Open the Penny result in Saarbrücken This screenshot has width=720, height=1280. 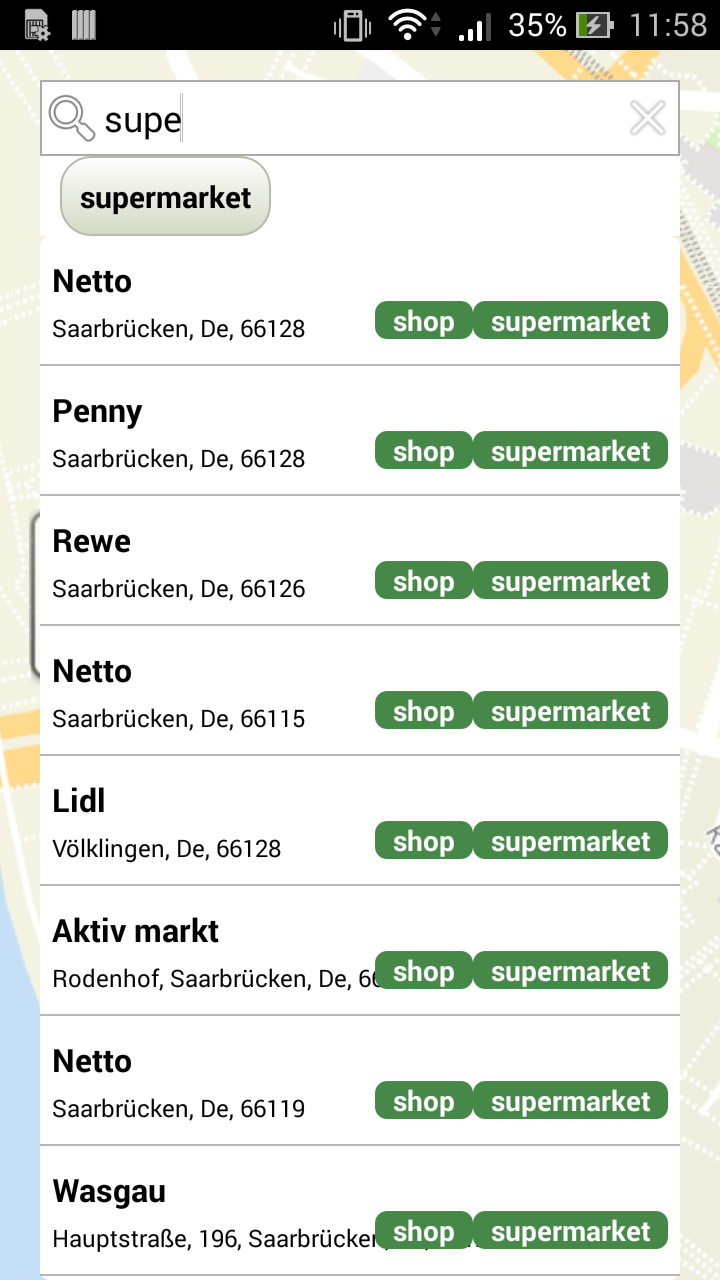pyautogui.click(x=360, y=431)
